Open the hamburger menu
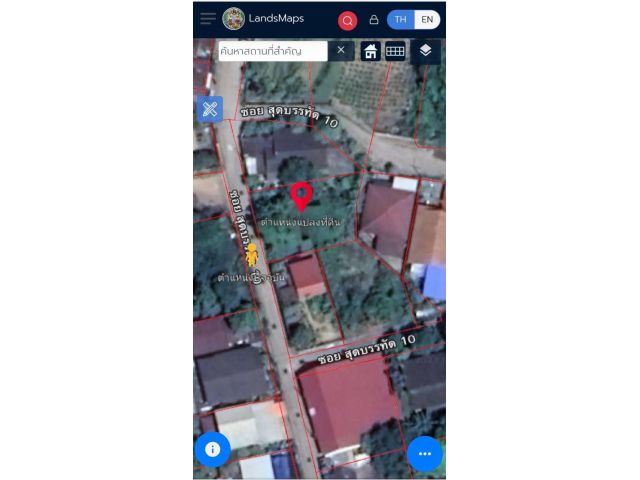Viewport: 640px width, 480px height. coord(207,19)
